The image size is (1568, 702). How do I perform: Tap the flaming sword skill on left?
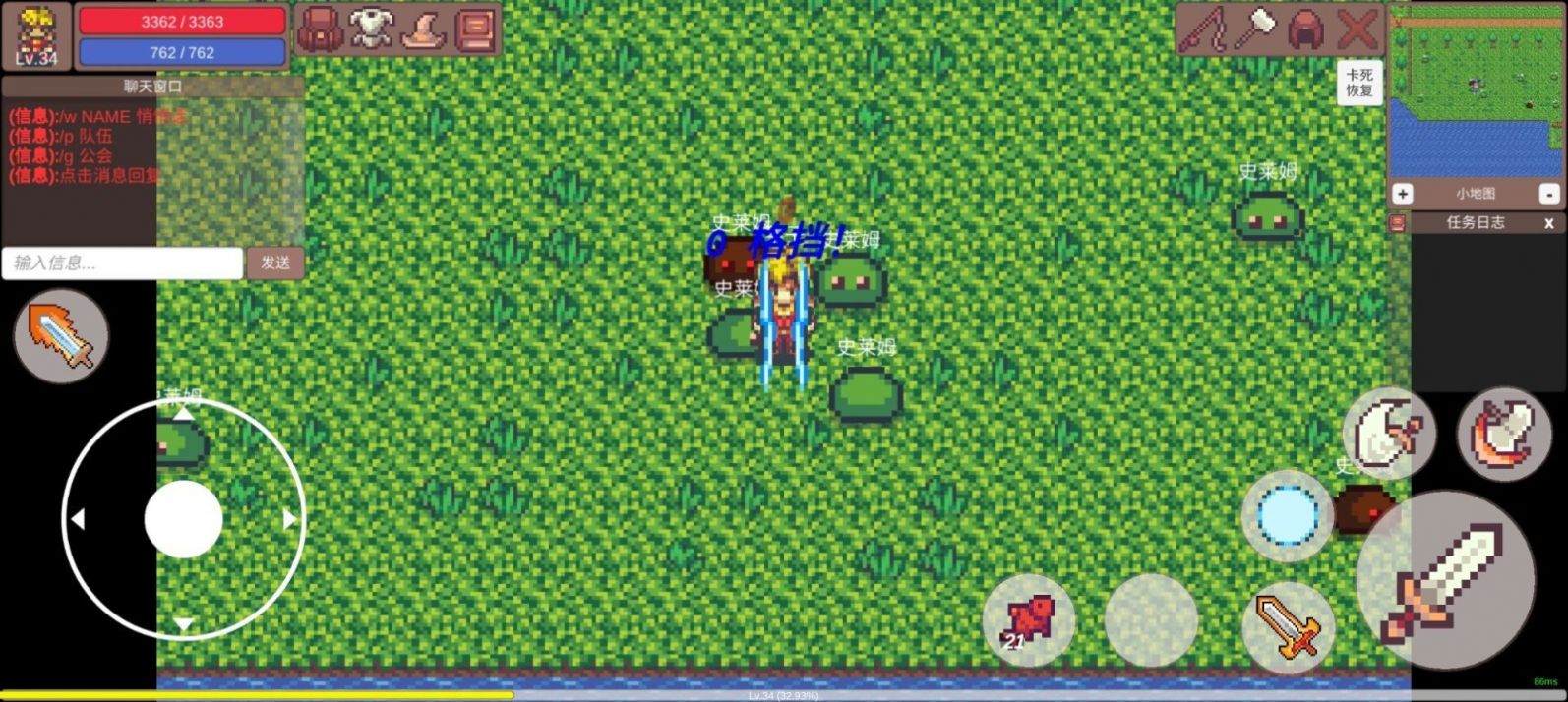click(61, 336)
